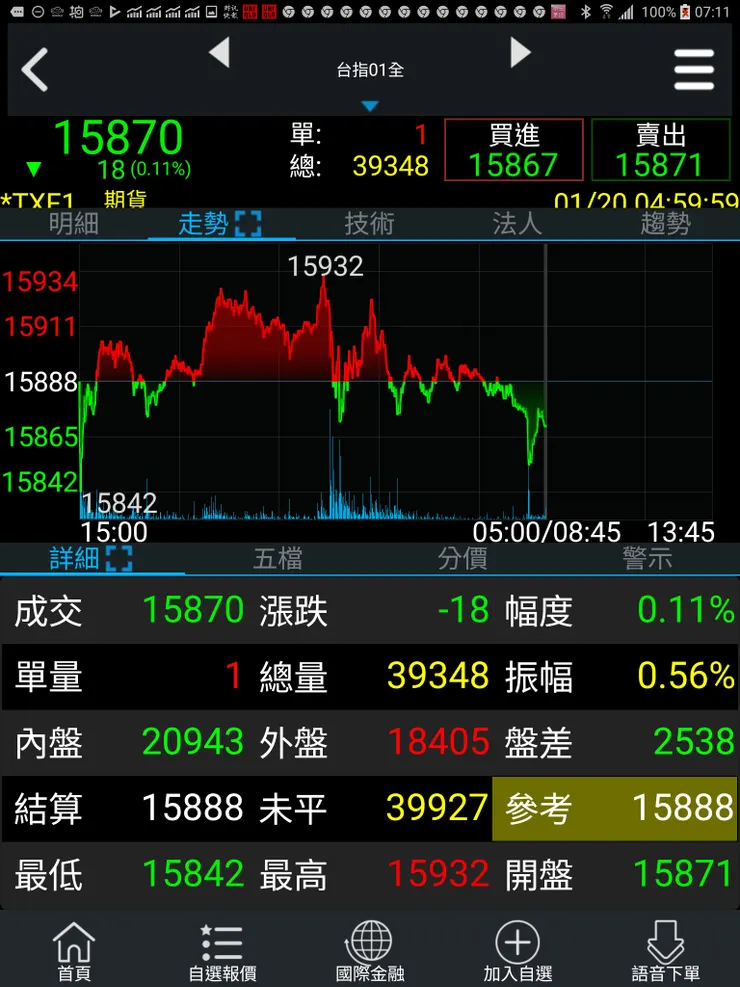Select the 詳細 tab
Screen dimensions: 740x987
pos(91,558)
